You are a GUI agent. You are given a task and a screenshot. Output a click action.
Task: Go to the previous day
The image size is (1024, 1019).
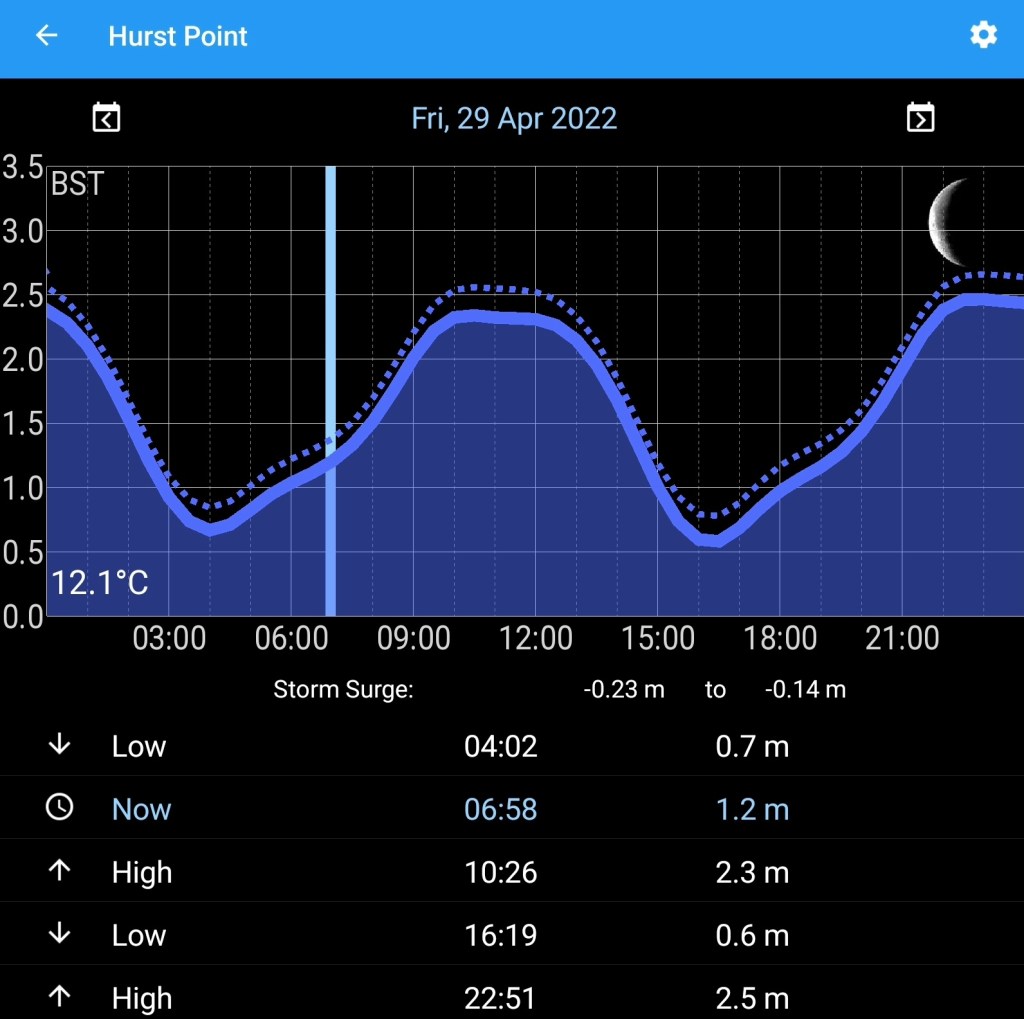[106, 118]
